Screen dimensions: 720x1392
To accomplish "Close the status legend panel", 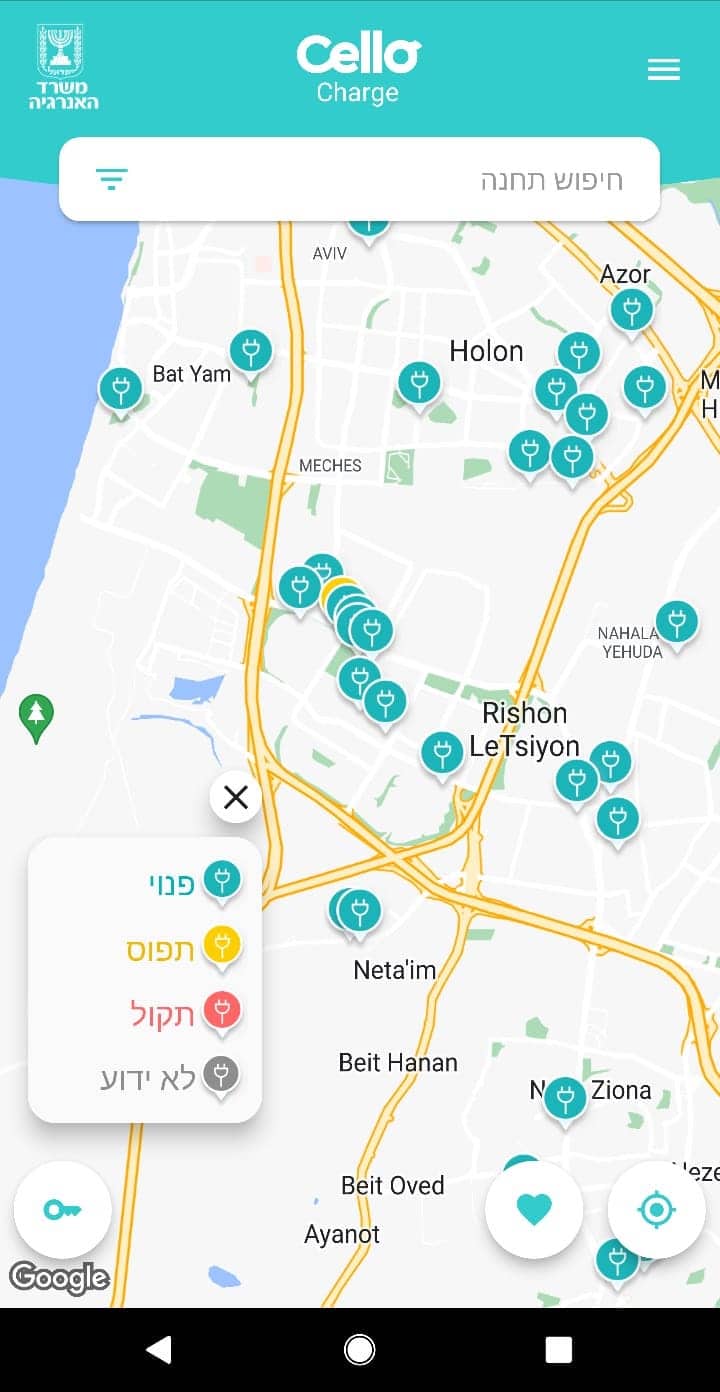I will pos(236,797).
